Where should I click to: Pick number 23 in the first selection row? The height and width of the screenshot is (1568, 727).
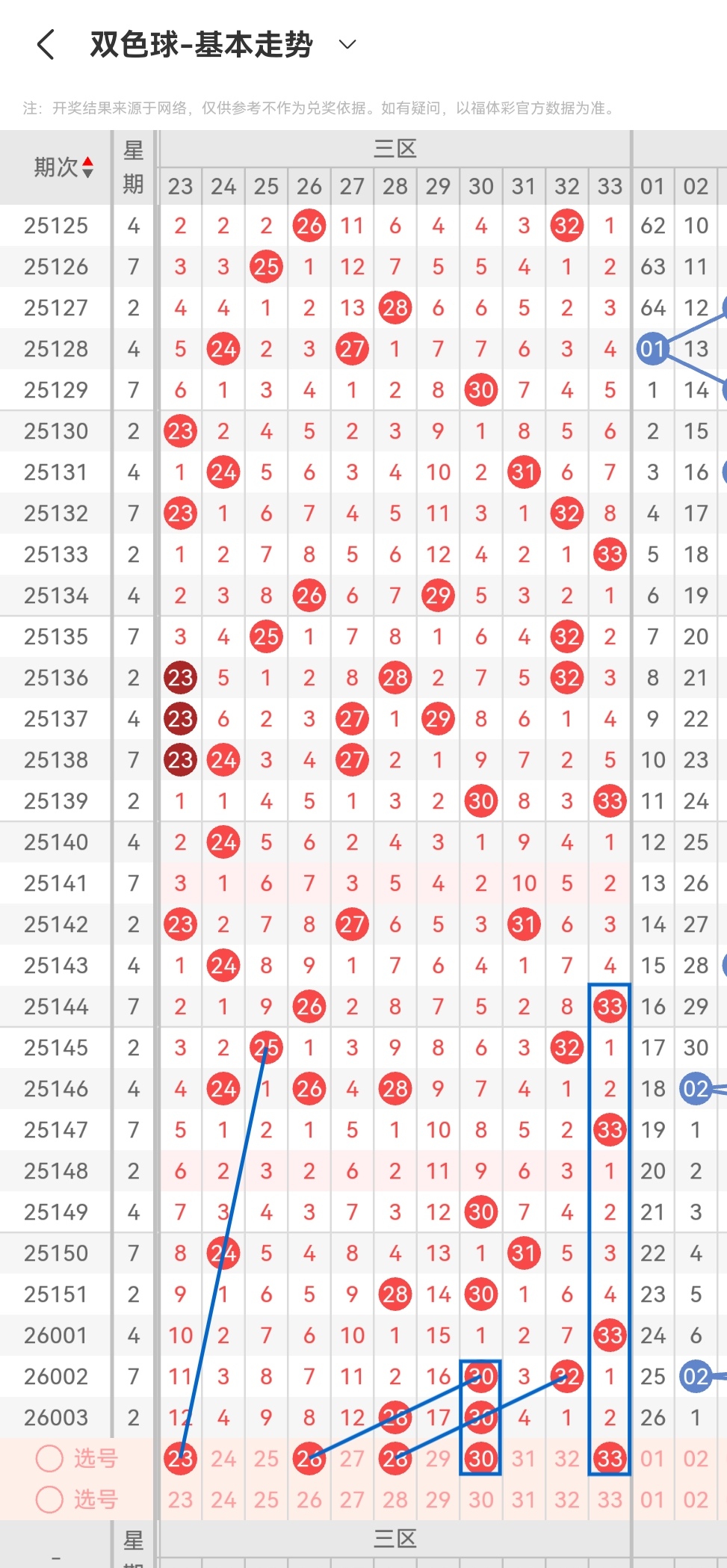tap(179, 1457)
